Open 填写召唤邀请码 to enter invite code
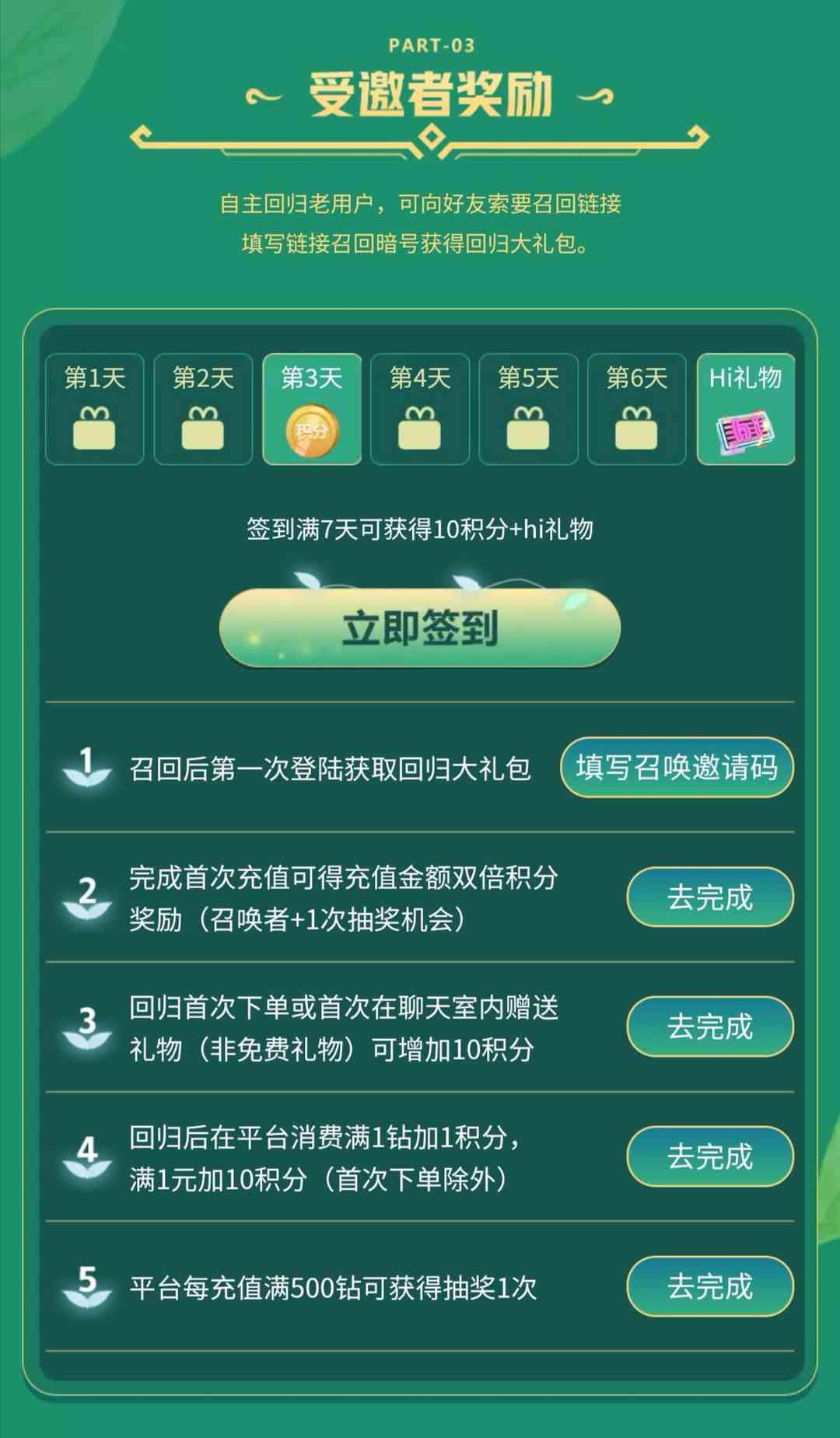840x1438 pixels. tap(677, 768)
